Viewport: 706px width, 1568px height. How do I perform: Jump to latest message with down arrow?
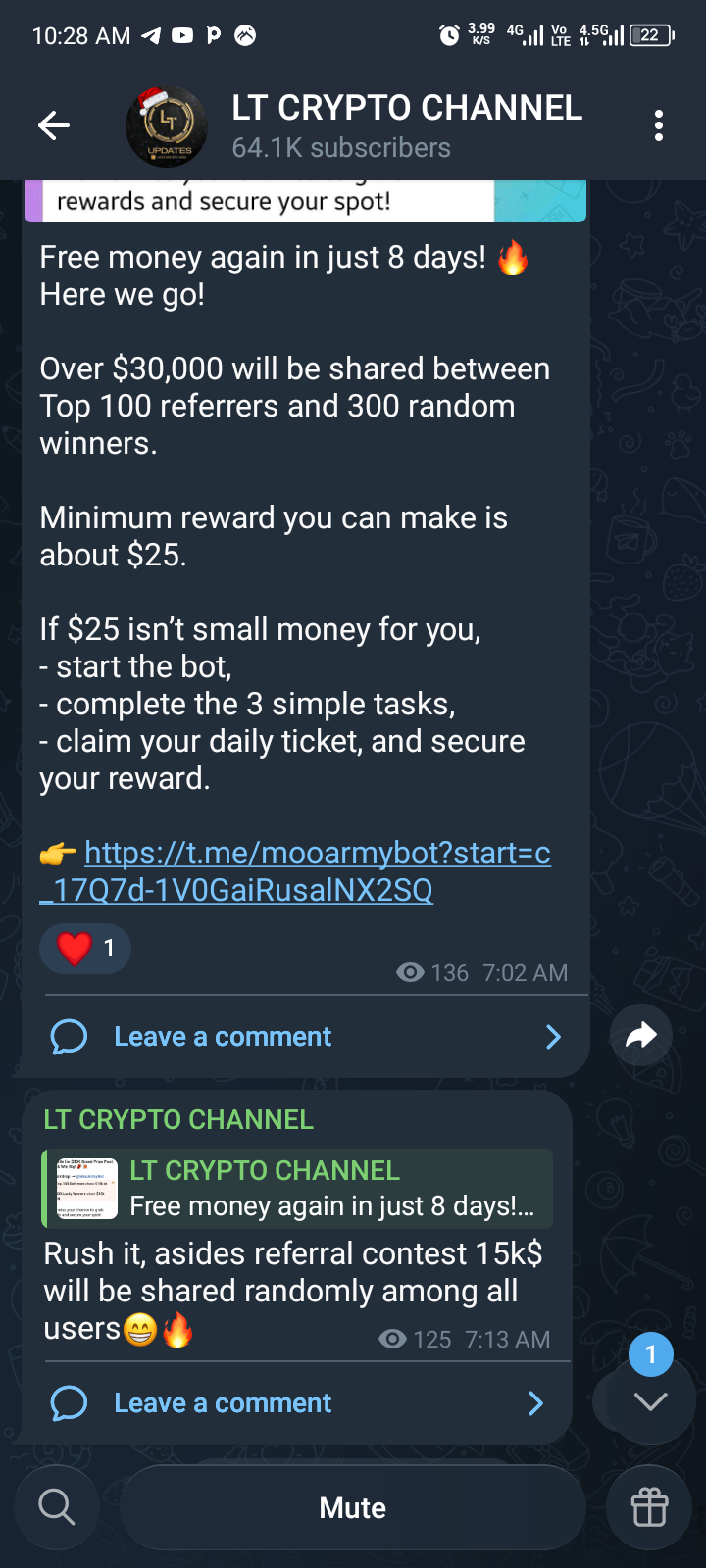pos(650,1401)
